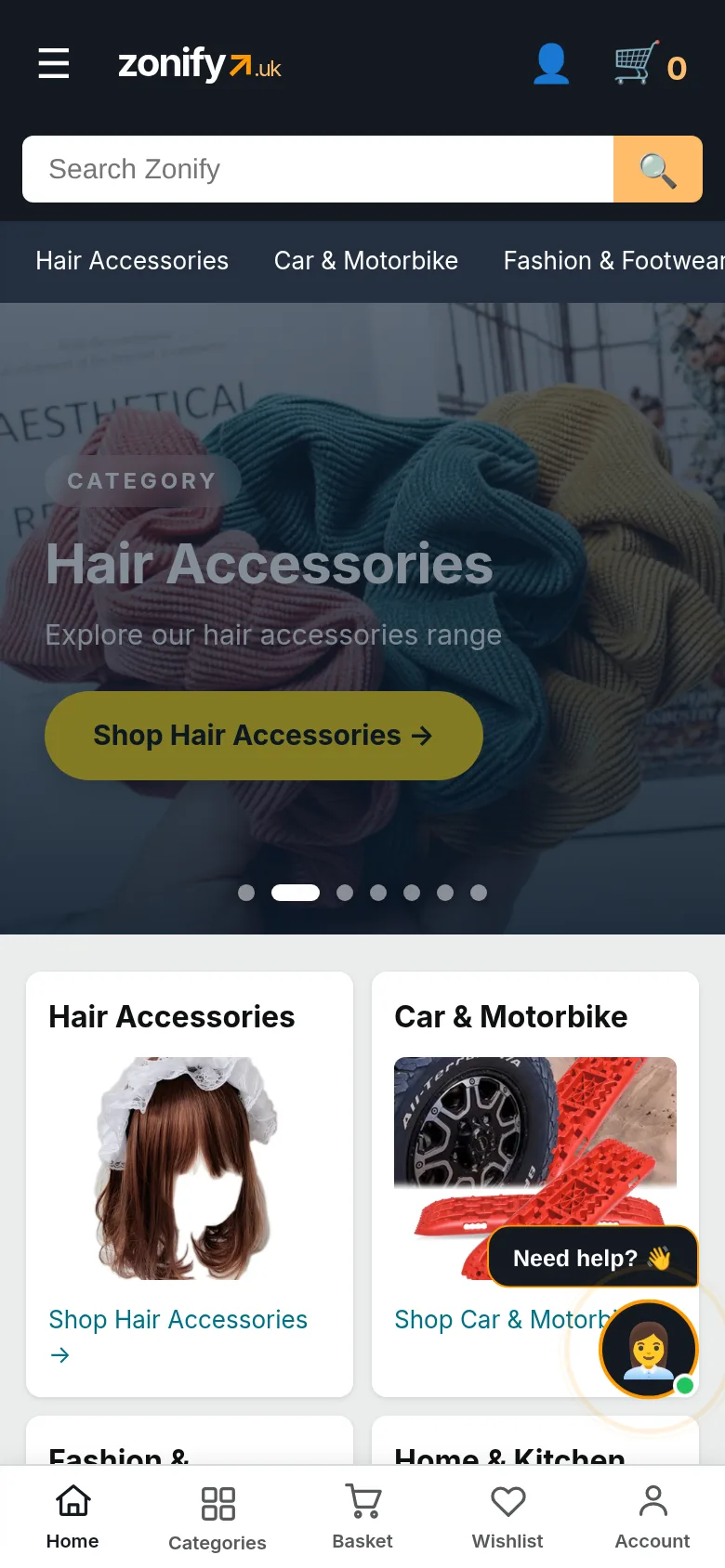The height and width of the screenshot is (1568, 725).
Task: Open the Account tab
Action: point(652,1518)
